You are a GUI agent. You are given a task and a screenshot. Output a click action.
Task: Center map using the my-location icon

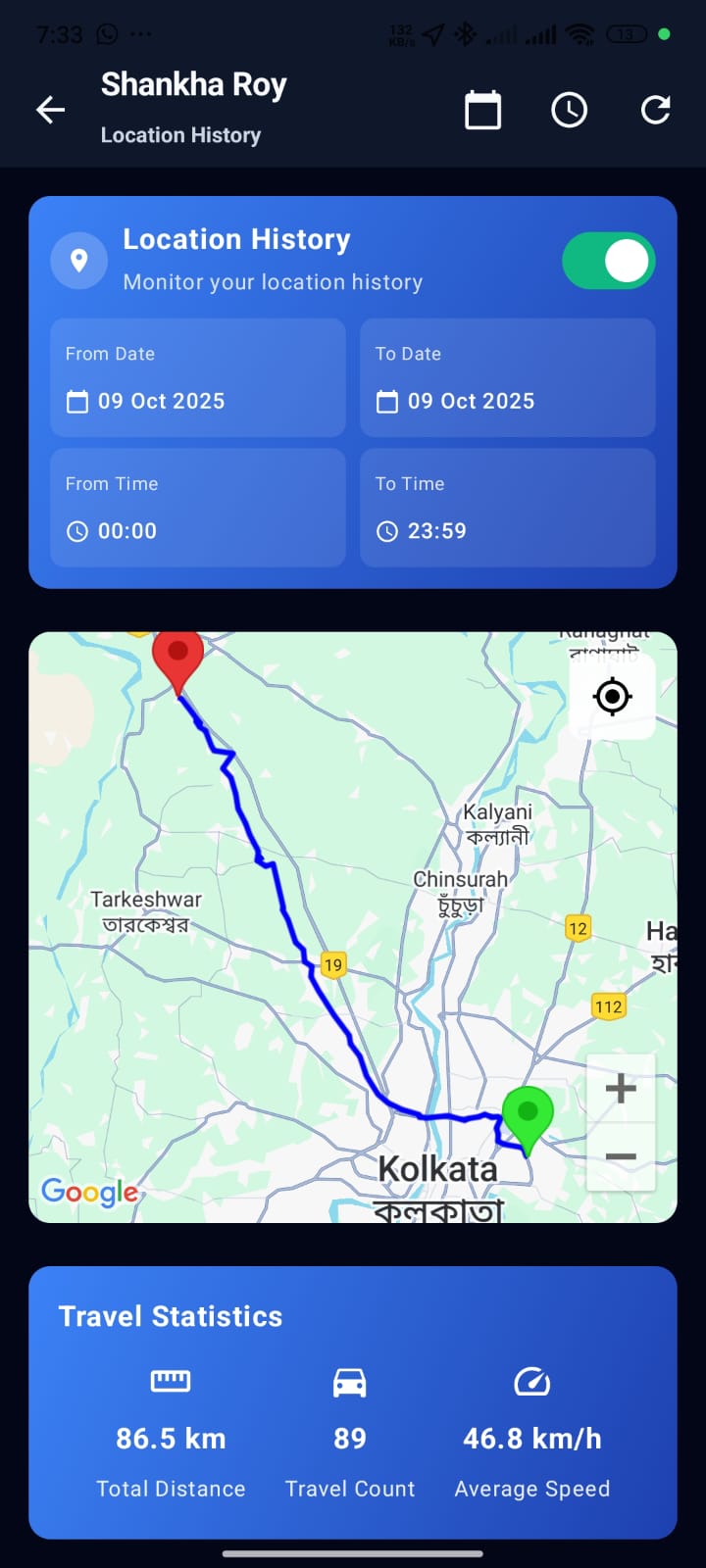(612, 697)
